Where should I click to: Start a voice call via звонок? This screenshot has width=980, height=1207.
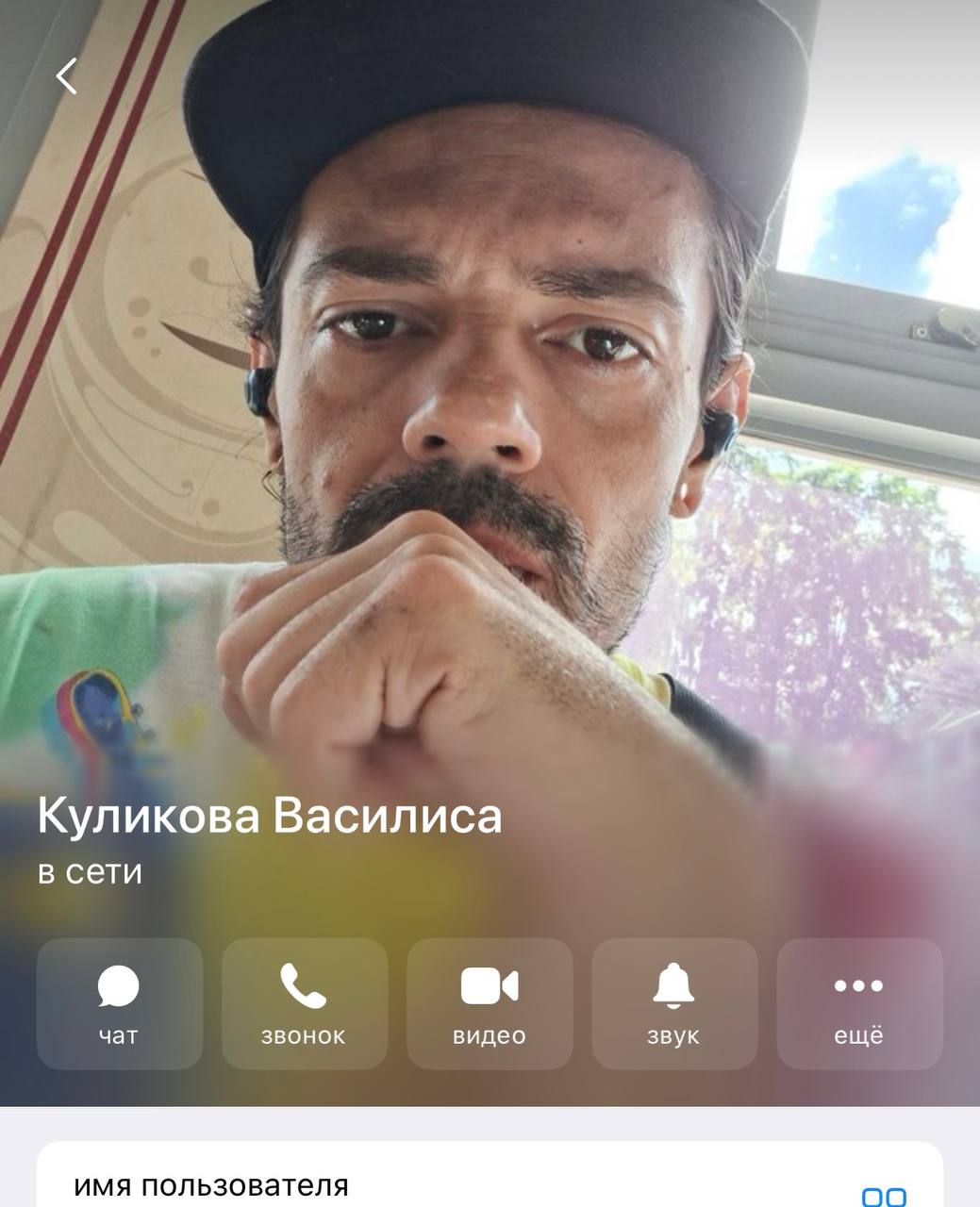(304, 1003)
